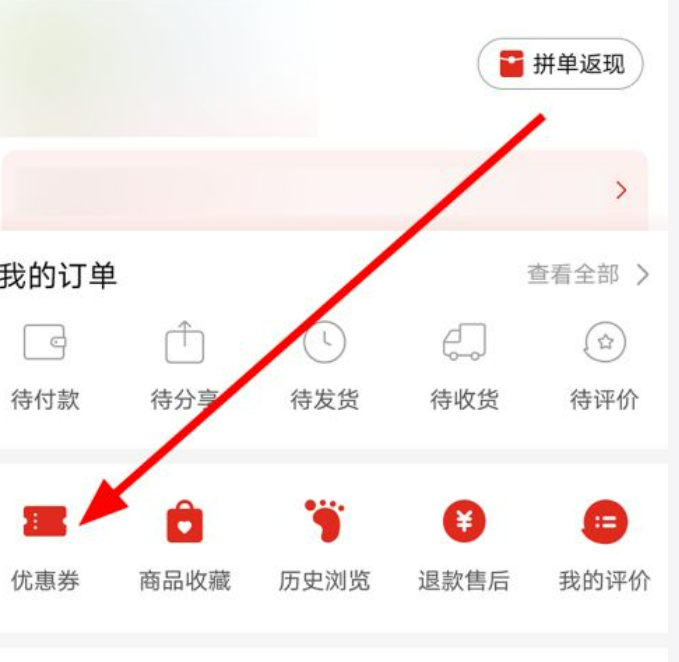Open the 拼单返现 cashback button
This screenshot has height=662, width=679.
560,65
